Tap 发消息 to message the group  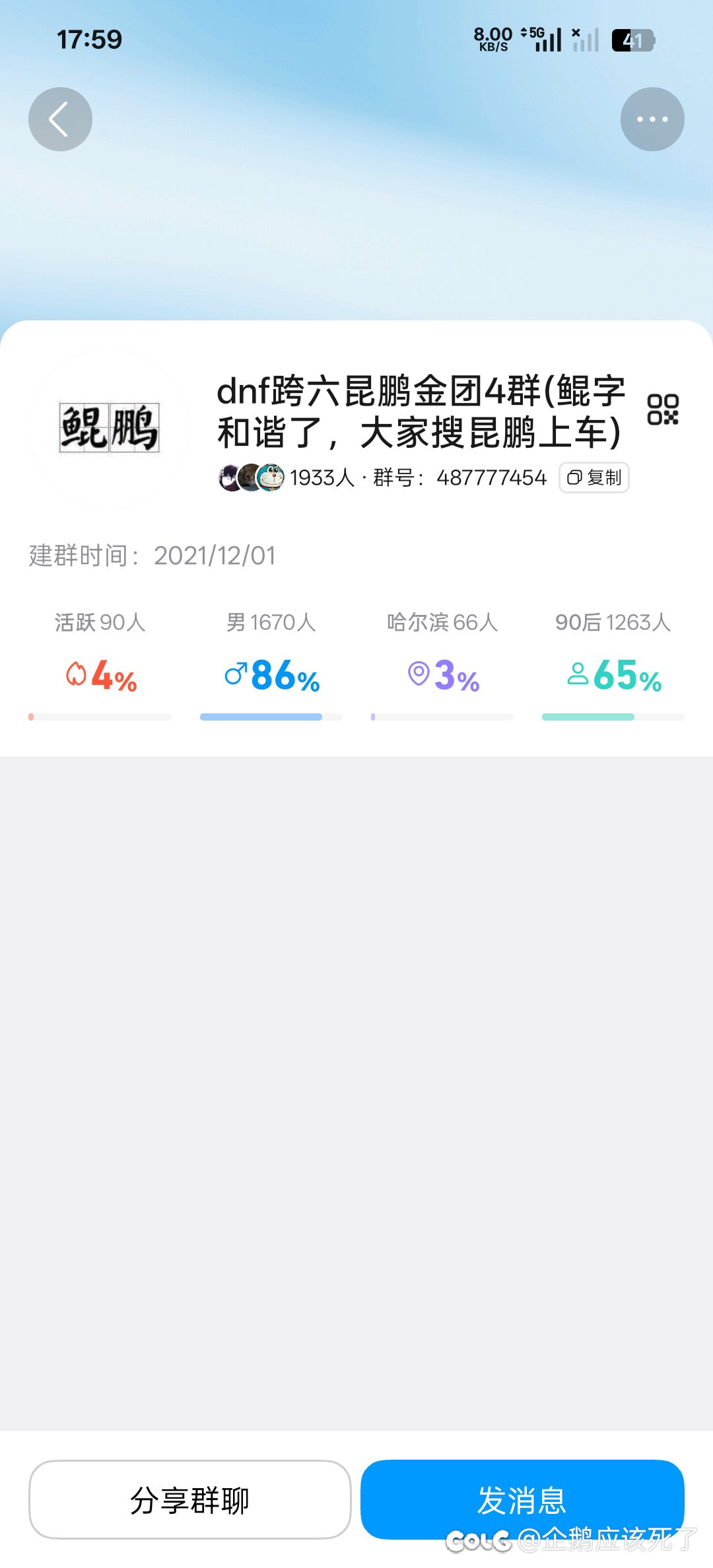522,1499
